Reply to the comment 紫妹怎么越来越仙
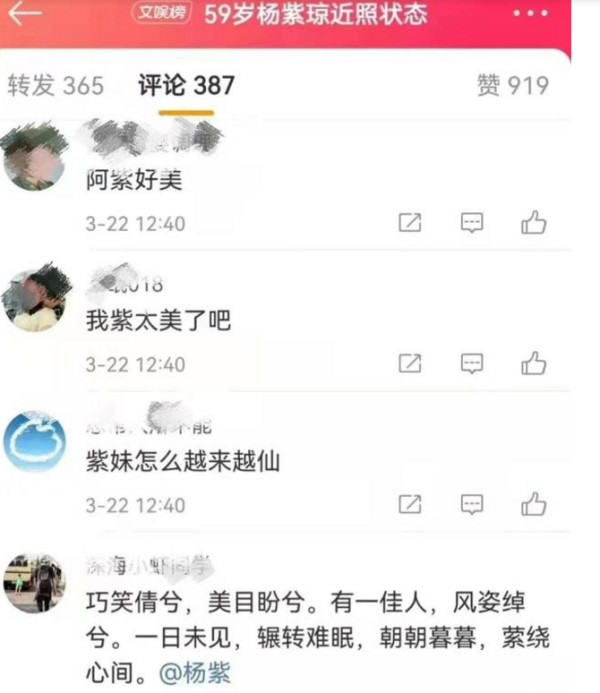600x693 pixels. tap(472, 504)
